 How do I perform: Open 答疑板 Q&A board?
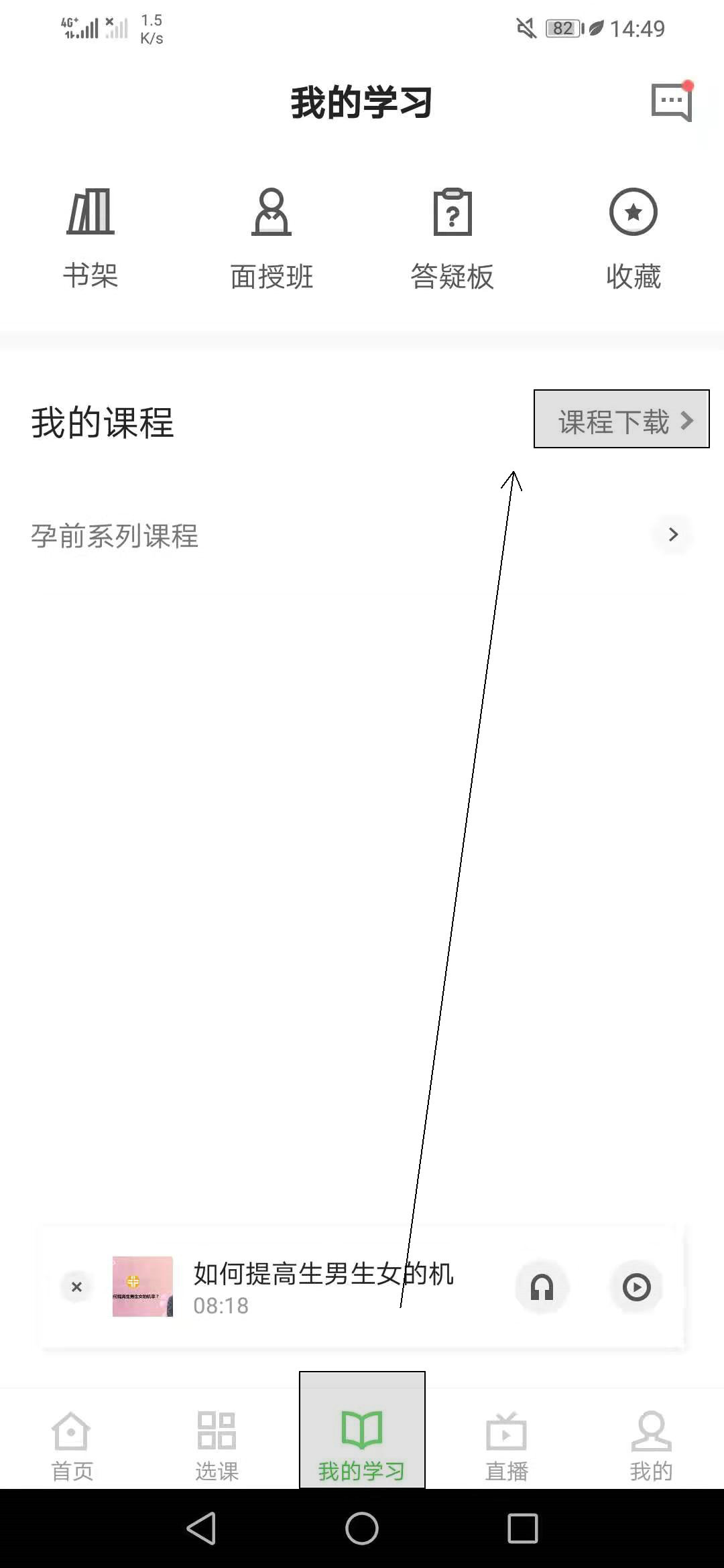tap(452, 238)
